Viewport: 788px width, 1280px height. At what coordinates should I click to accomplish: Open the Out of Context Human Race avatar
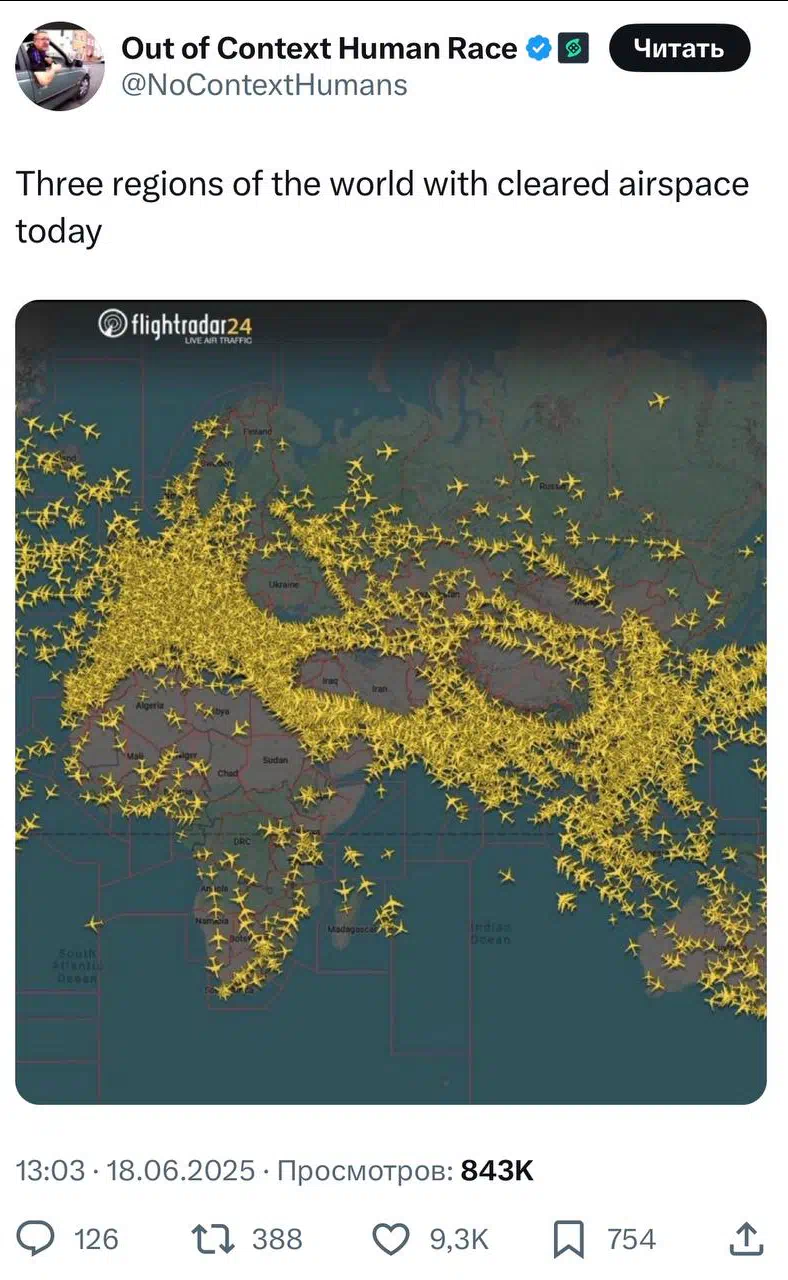pyautogui.click(x=60, y=65)
